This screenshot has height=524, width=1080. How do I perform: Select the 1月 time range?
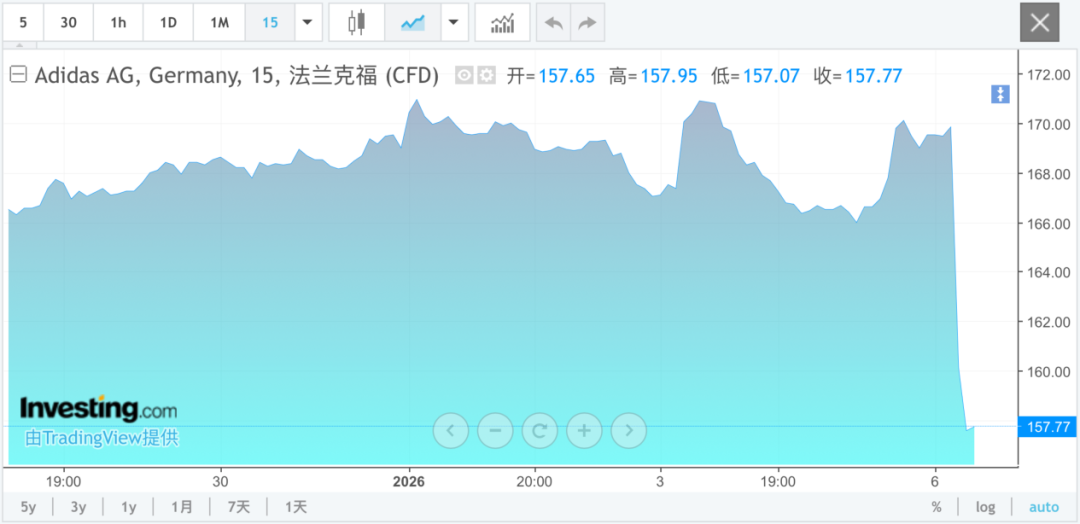[x=182, y=507]
